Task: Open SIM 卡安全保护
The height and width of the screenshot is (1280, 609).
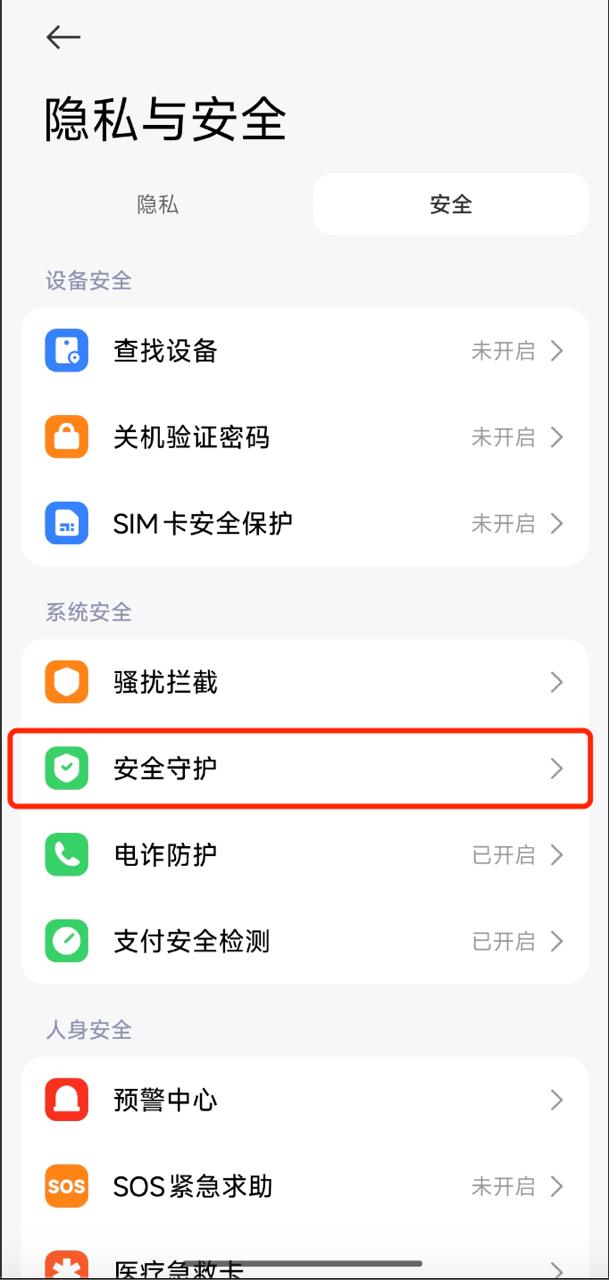Action: click(304, 523)
